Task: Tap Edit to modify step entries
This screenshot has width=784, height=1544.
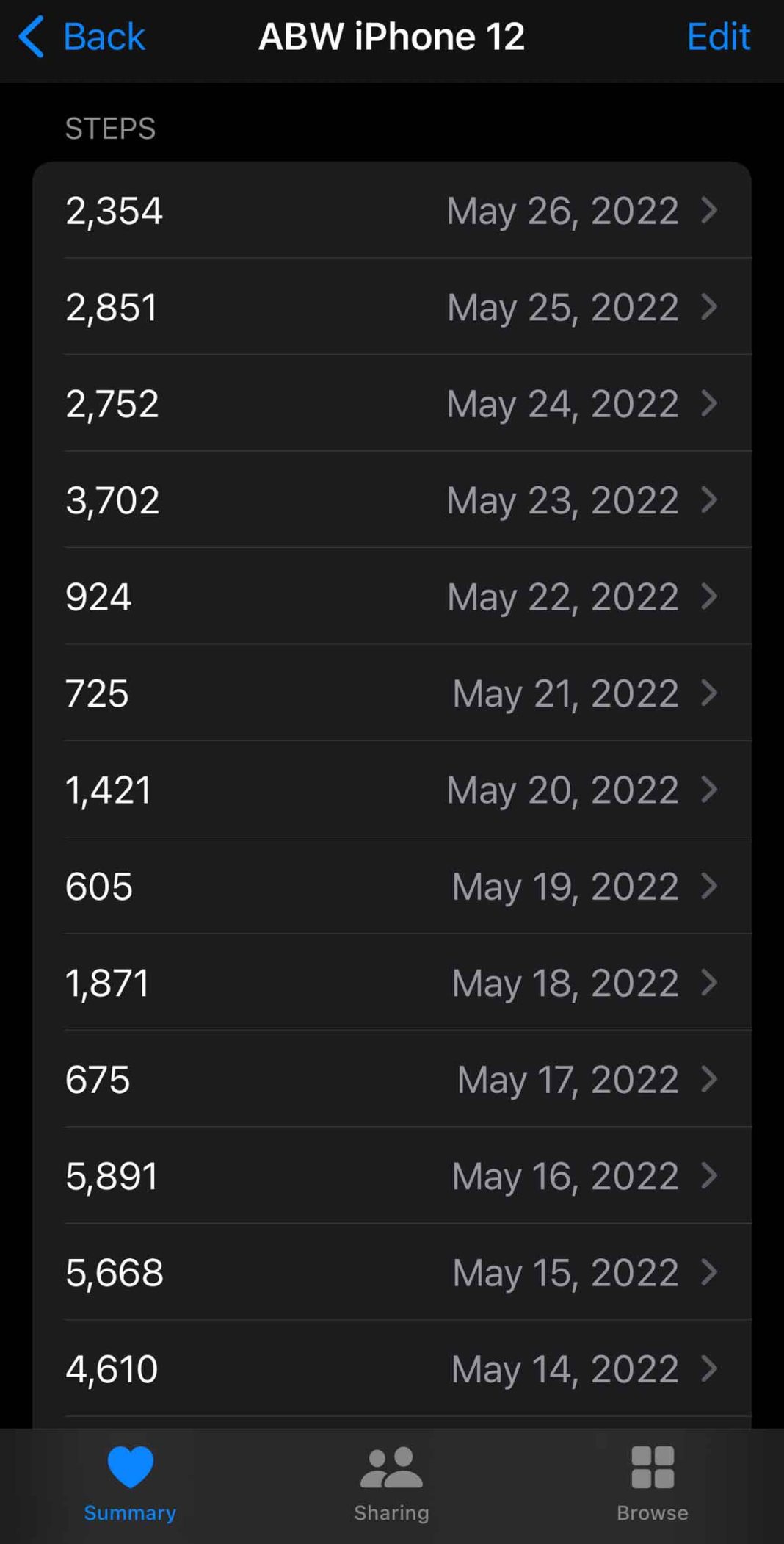Action: pyautogui.click(x=717, y=37)
